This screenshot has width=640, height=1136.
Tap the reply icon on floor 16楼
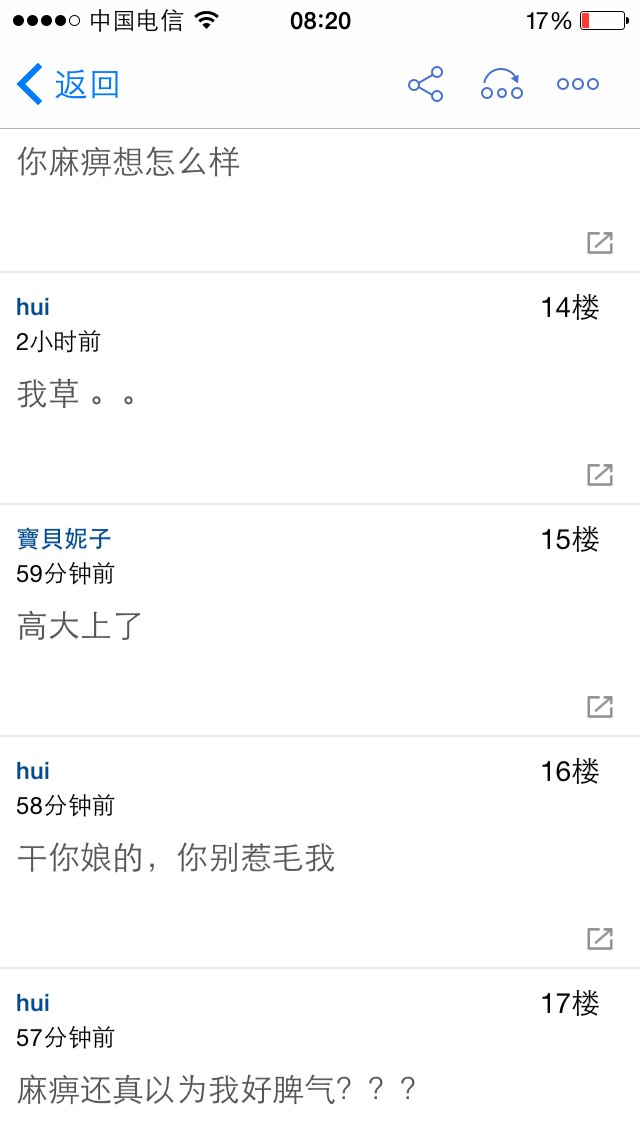[600, 938]
